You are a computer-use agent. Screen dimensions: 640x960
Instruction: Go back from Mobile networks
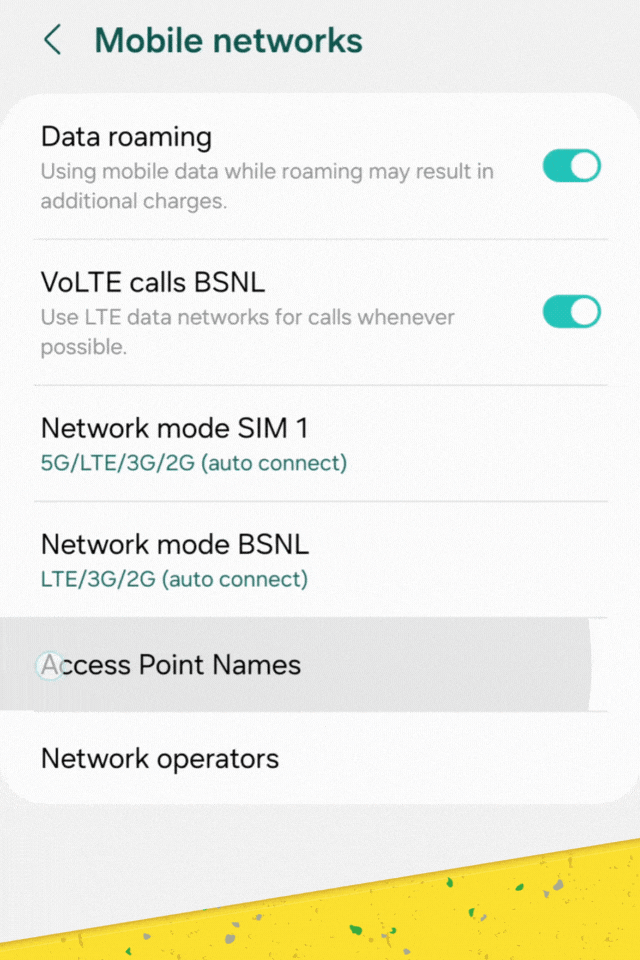52,41
